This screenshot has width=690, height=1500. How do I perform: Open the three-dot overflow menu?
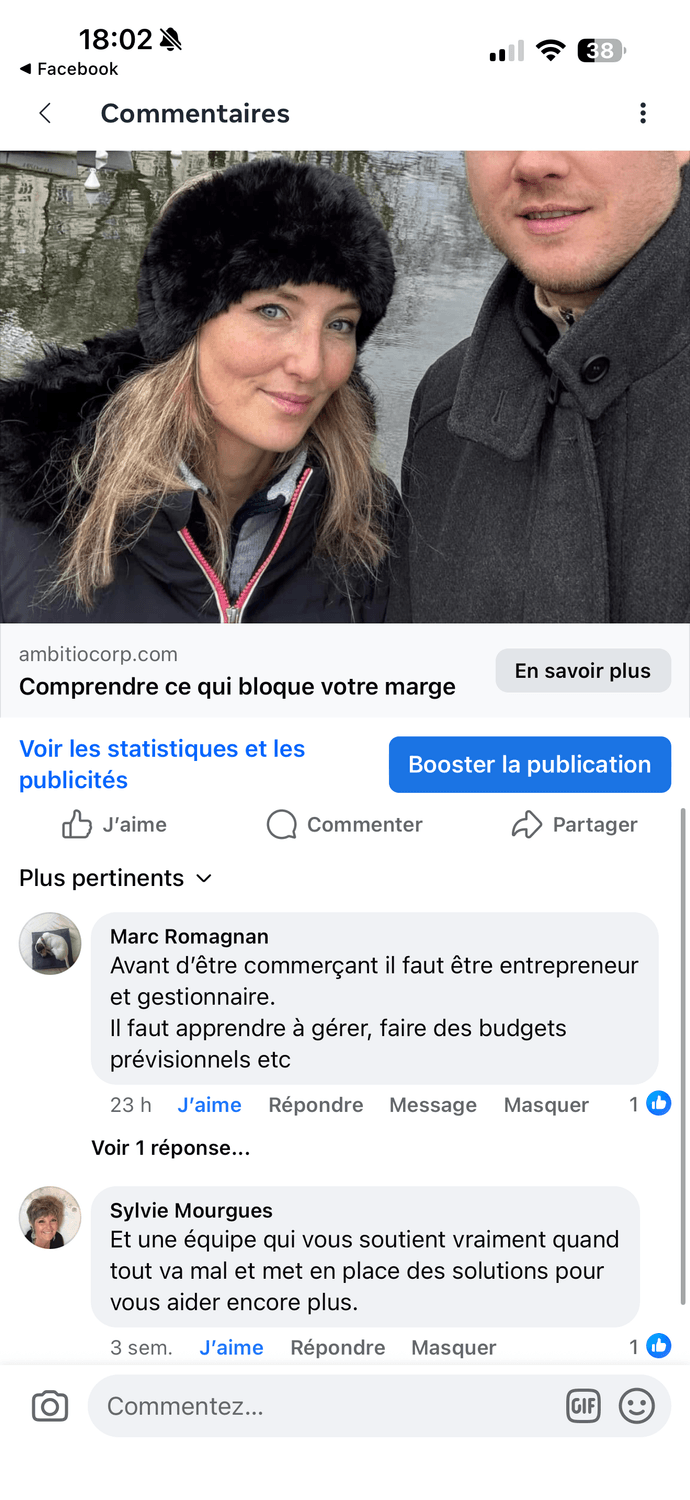[x=643, y=114]
